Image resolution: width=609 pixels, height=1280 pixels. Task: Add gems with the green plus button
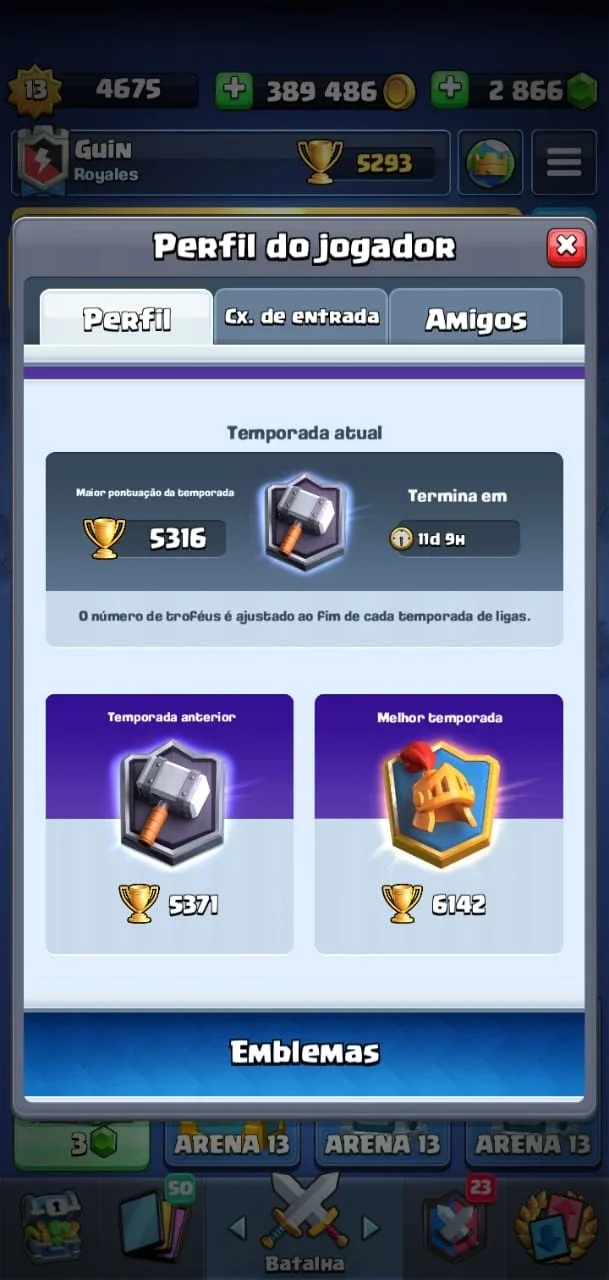[x=451, y=91]
